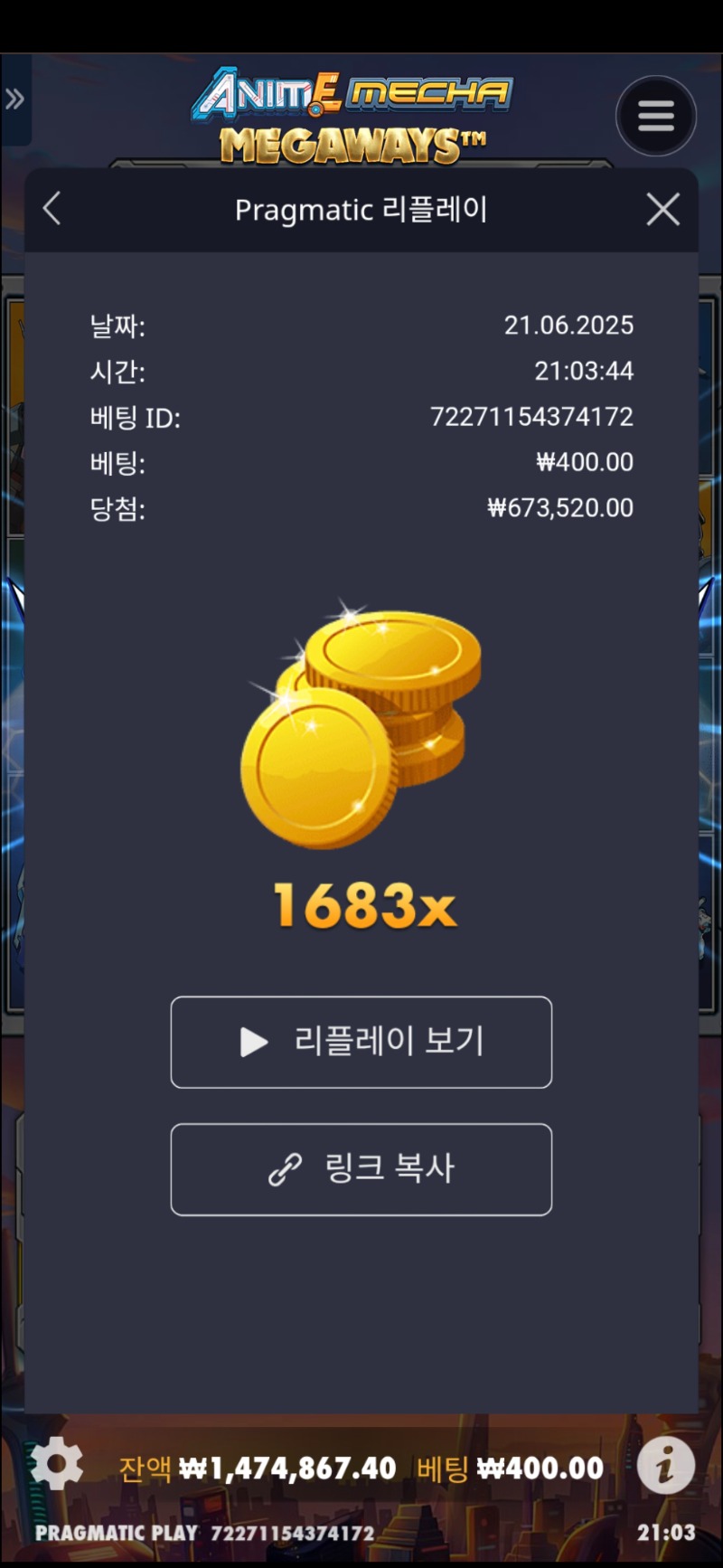Show game info with the i icon
Image resolution: width=723 pixels, height=1568 pixels.
tap(666, 1465)
